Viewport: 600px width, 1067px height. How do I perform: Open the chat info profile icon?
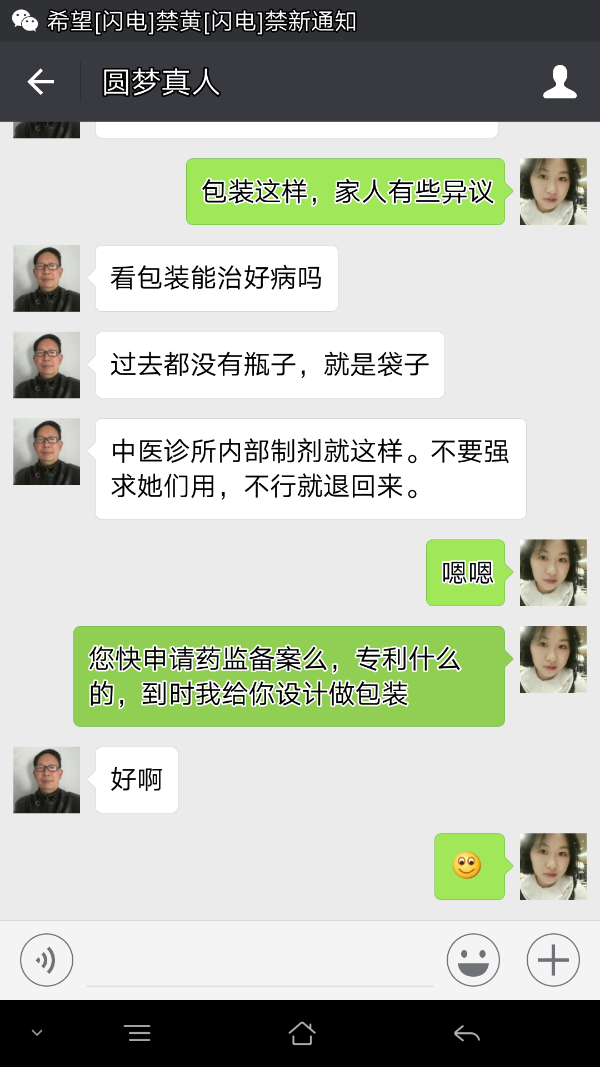click(560, 82)
